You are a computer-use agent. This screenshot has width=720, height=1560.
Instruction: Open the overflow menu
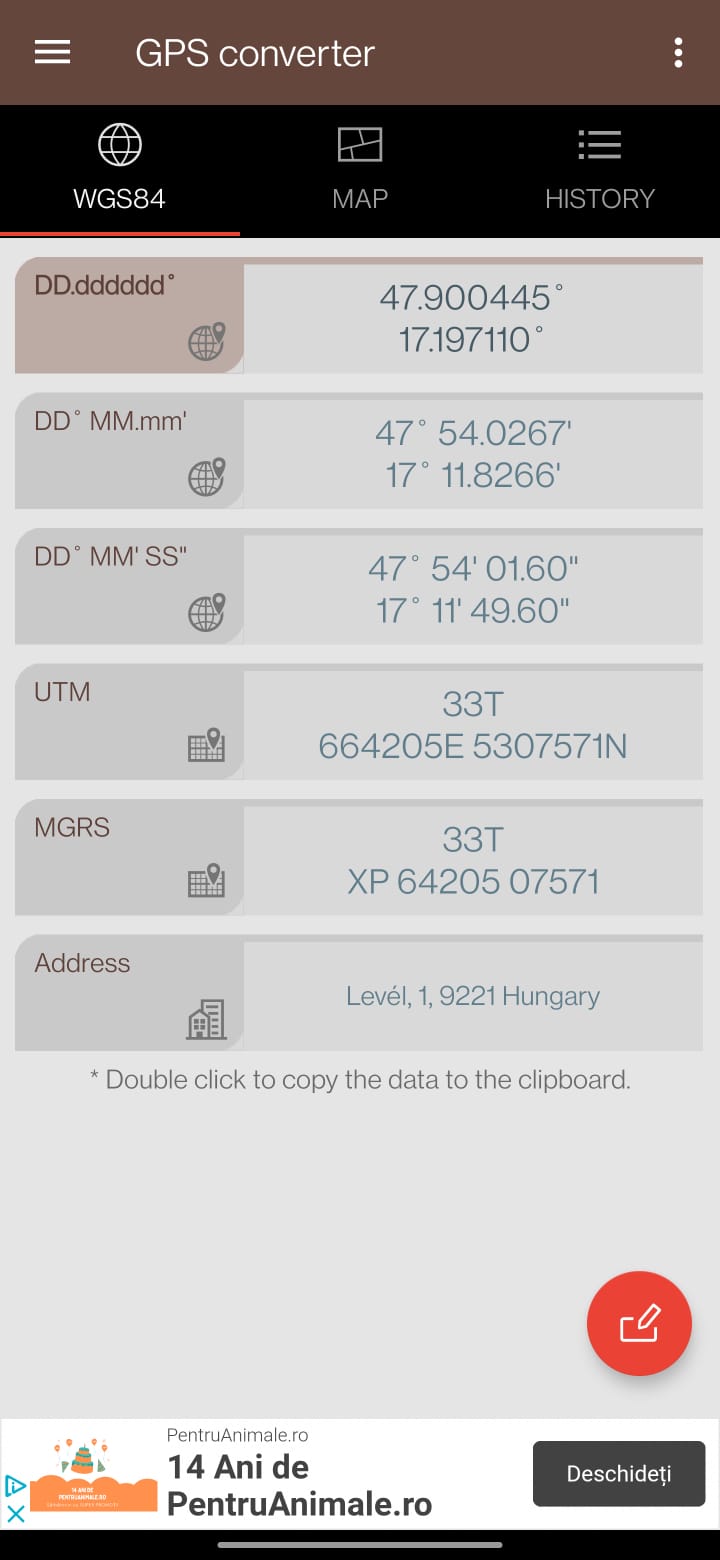pos(678,52)
